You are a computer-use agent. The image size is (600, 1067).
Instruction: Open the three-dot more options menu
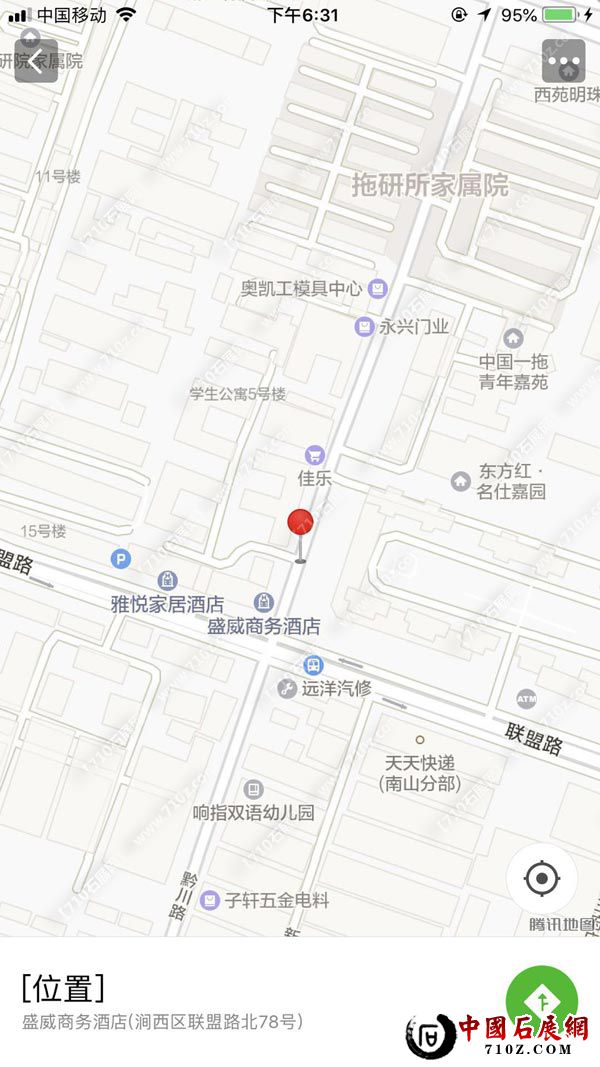[563, 61]
